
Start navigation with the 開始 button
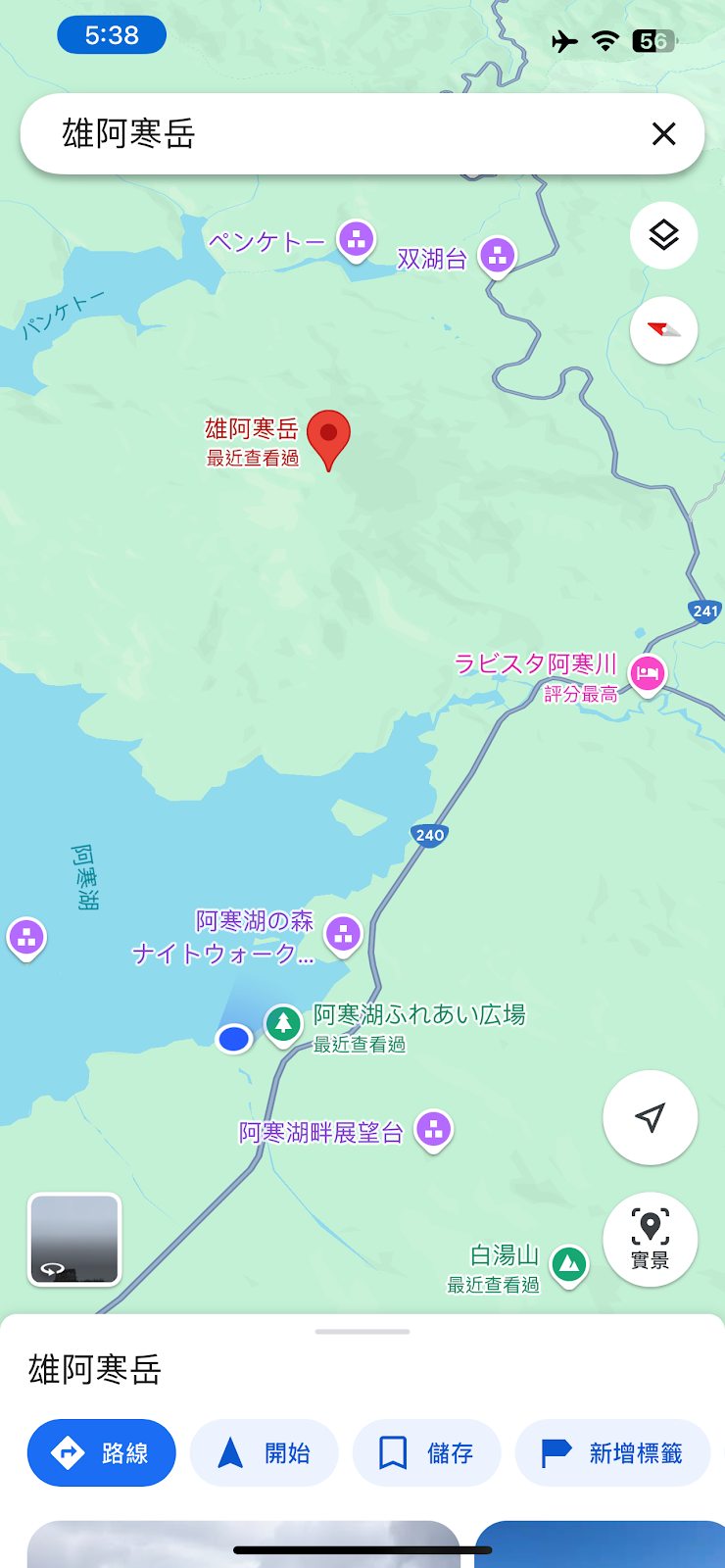[x=265, y=1452]
